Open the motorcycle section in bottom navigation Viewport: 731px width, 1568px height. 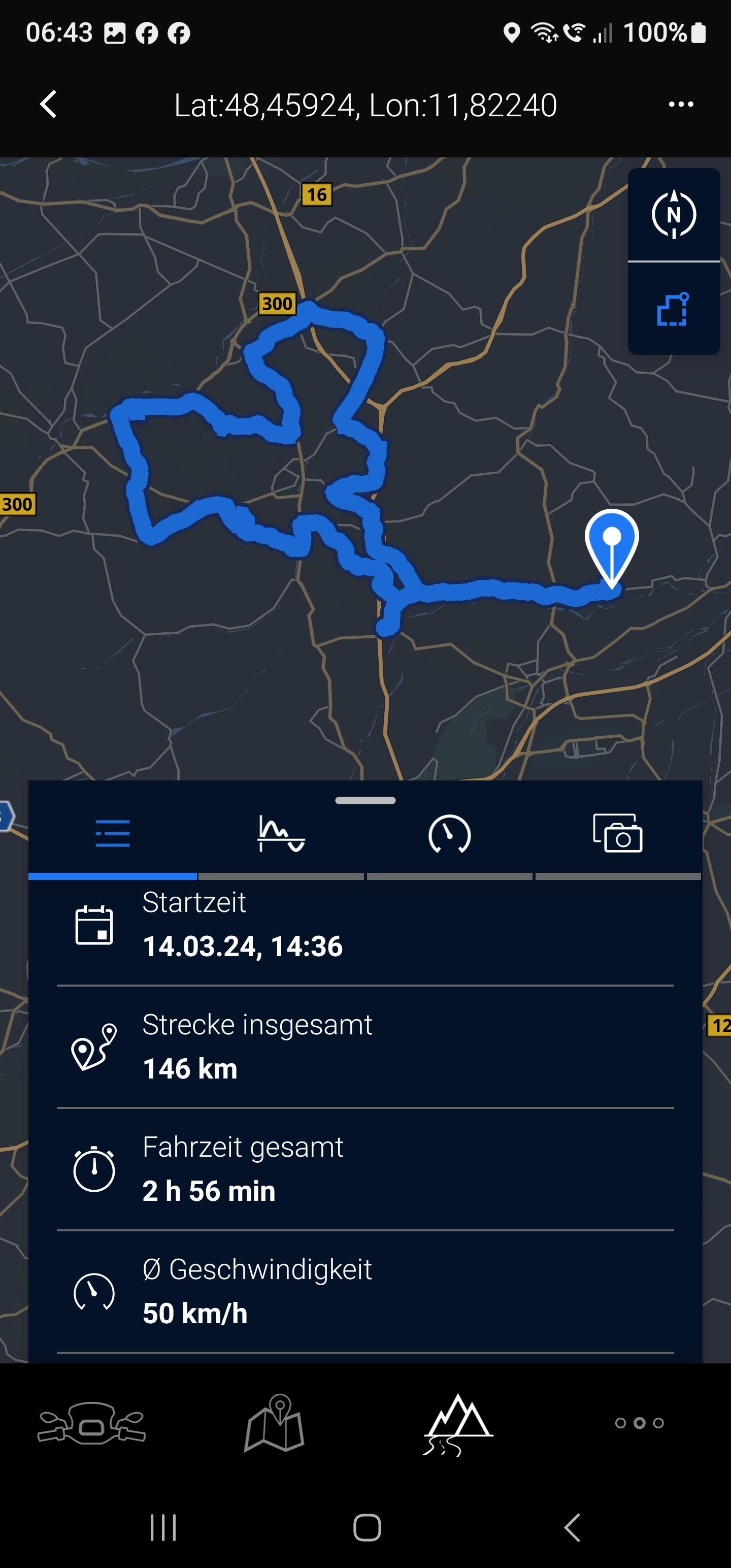(x=91, y=1423)
